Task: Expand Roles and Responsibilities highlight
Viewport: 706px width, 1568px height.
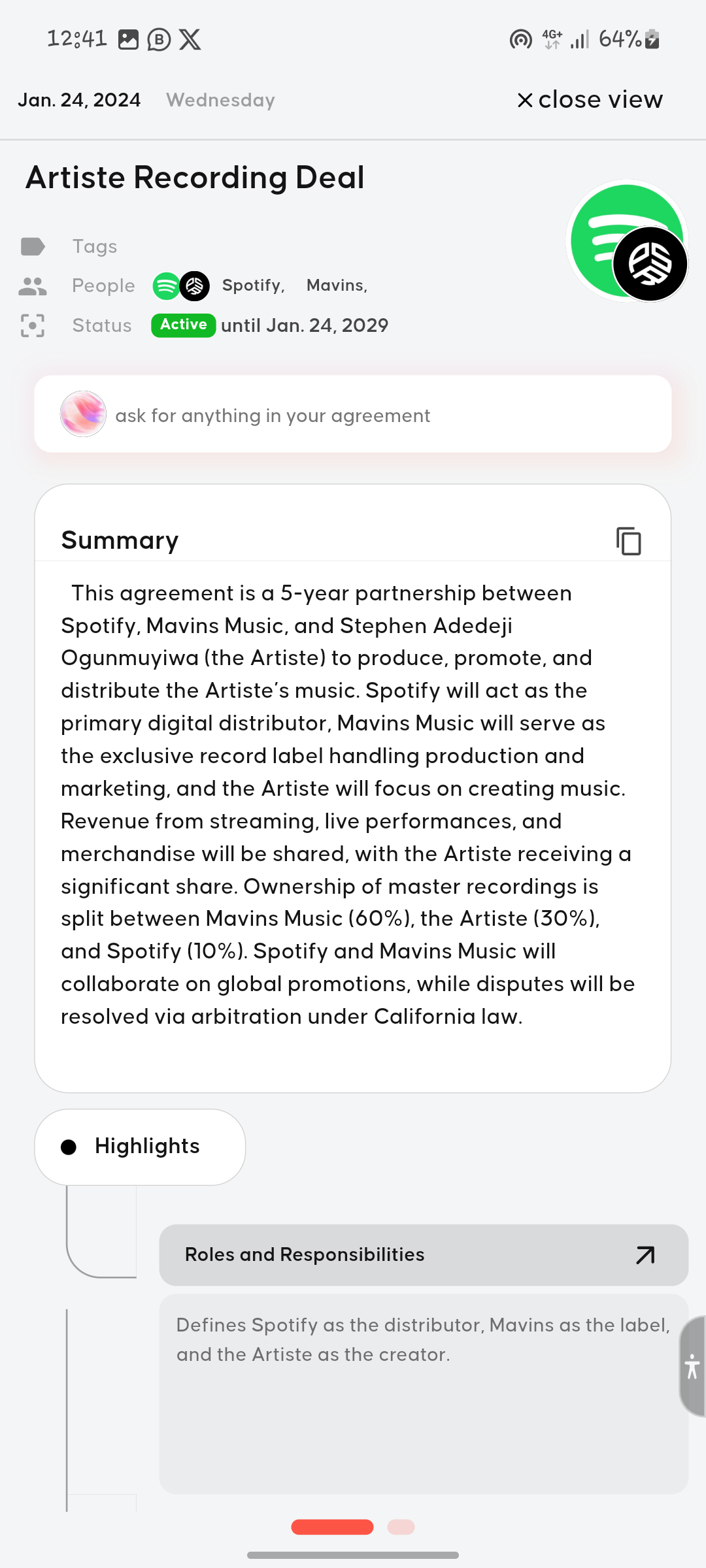Action: pyautogui.click(x=645, y=1255)
